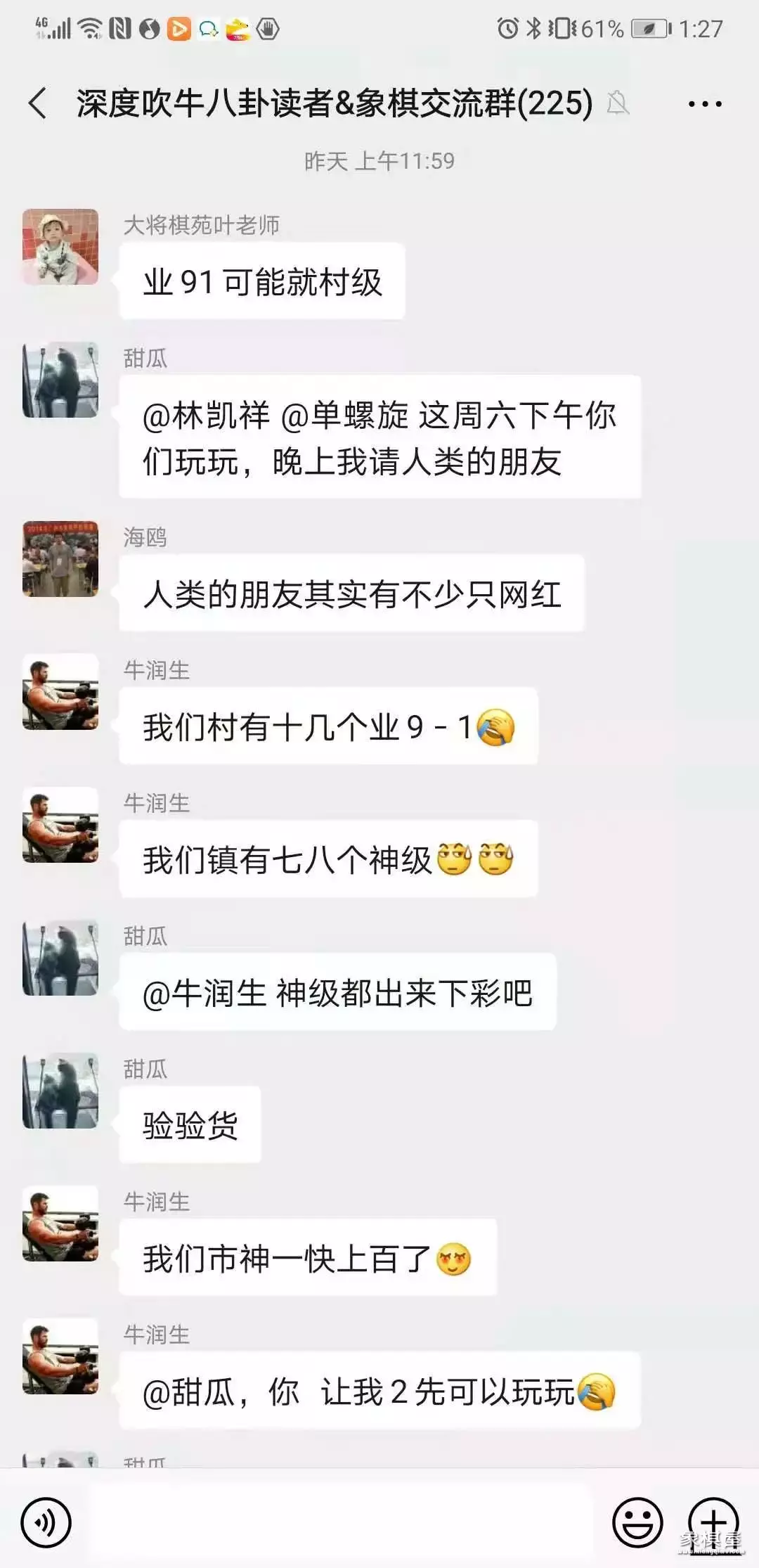
Task: Open 海鸥's profile avatar
Action: pyautogui.click(x=60, y=559)
